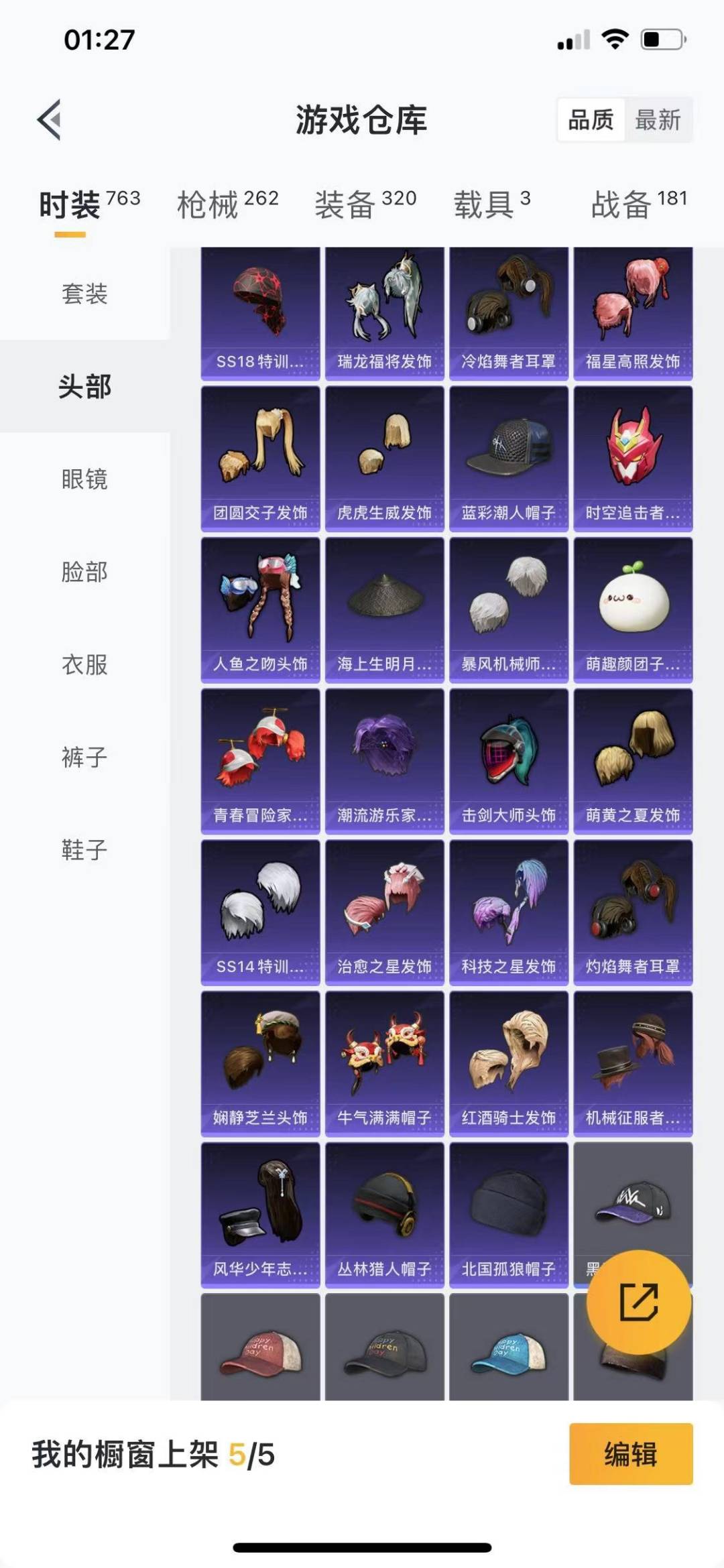Sort items by 最新

[x=658, y=120]
